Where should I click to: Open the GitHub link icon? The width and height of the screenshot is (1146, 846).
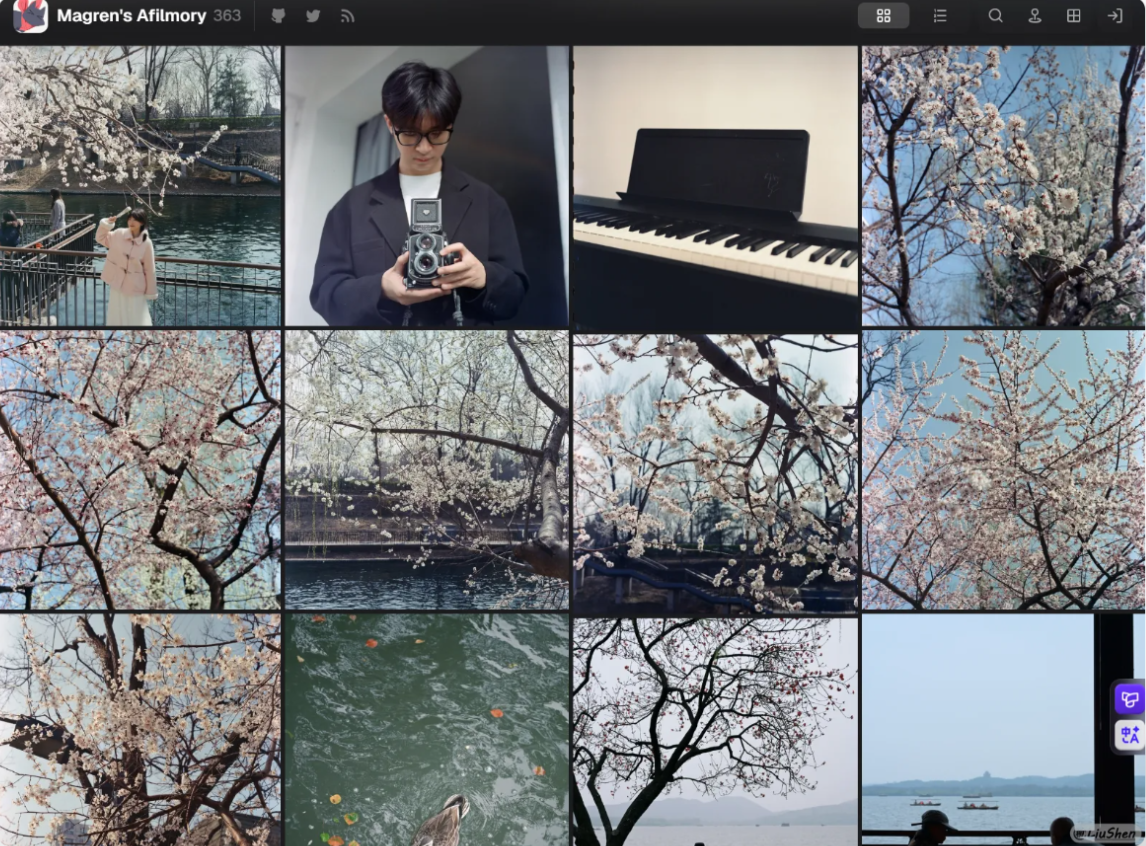[x=278, y=16]
